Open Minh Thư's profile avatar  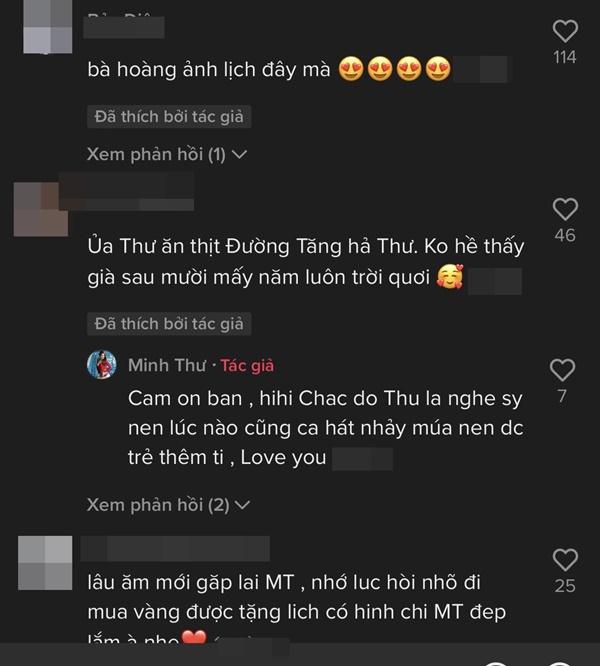point(102,366)
